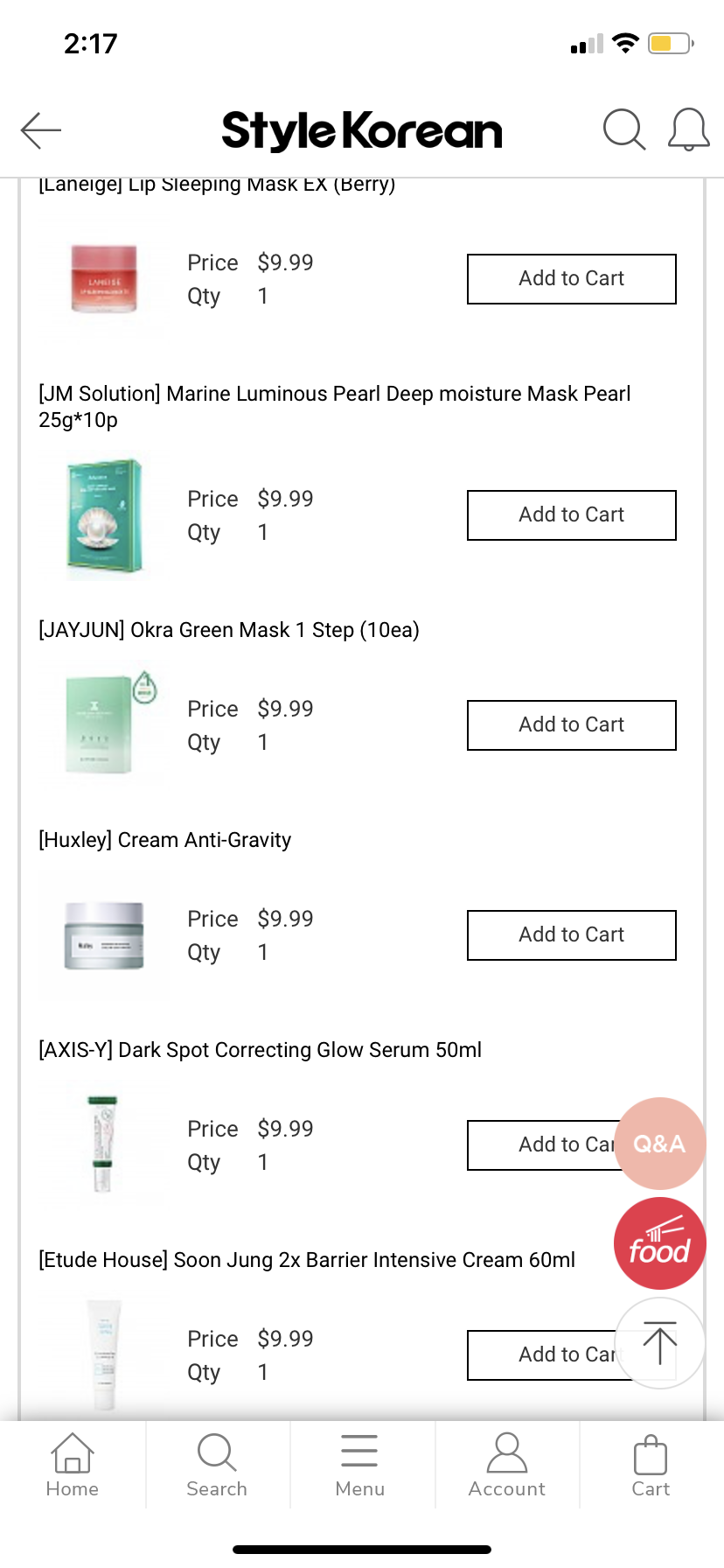The height and width of the screenshot is (1568, 724).
Task: View the JM Solution Pearl Mask product image
Action: 105,516
